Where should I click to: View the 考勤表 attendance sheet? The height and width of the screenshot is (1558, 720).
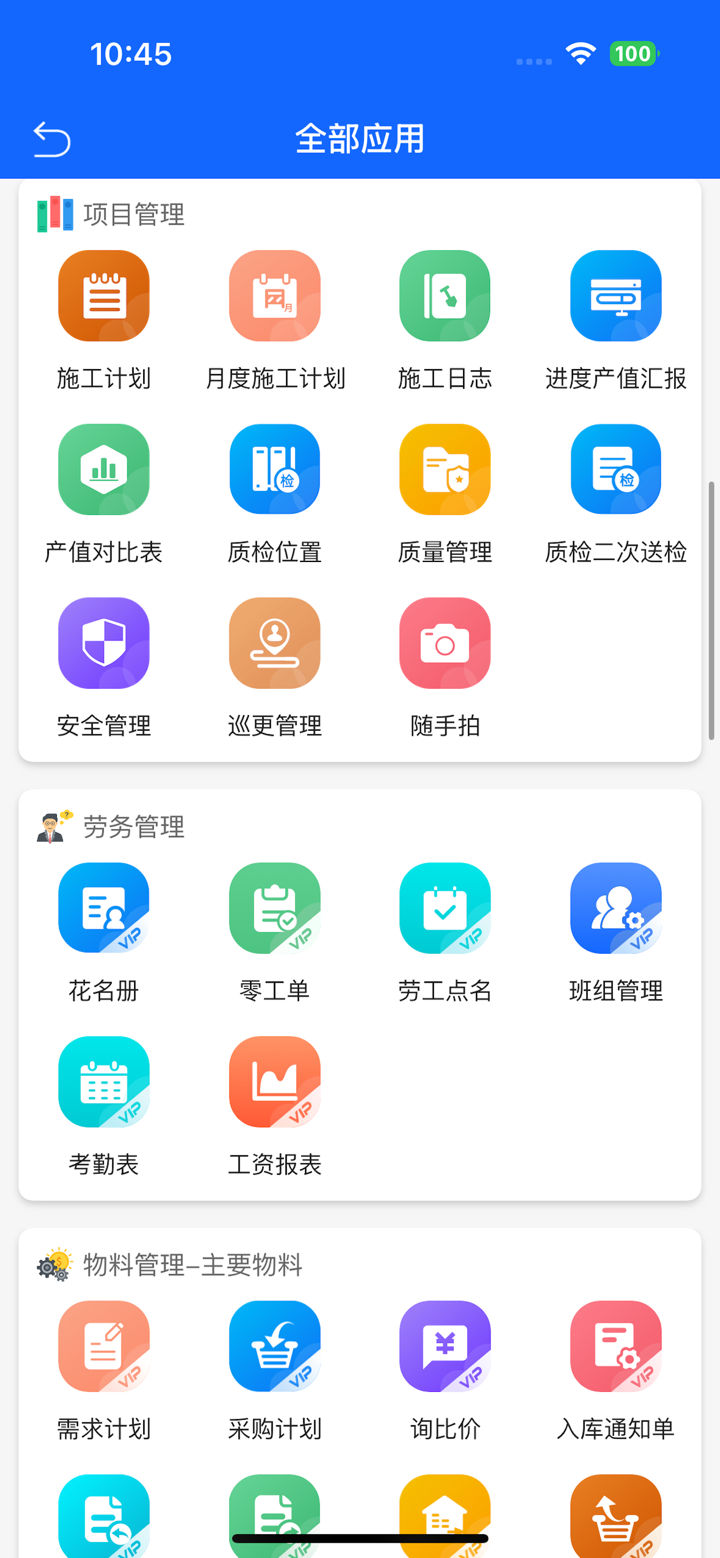tap(104, 1081)
